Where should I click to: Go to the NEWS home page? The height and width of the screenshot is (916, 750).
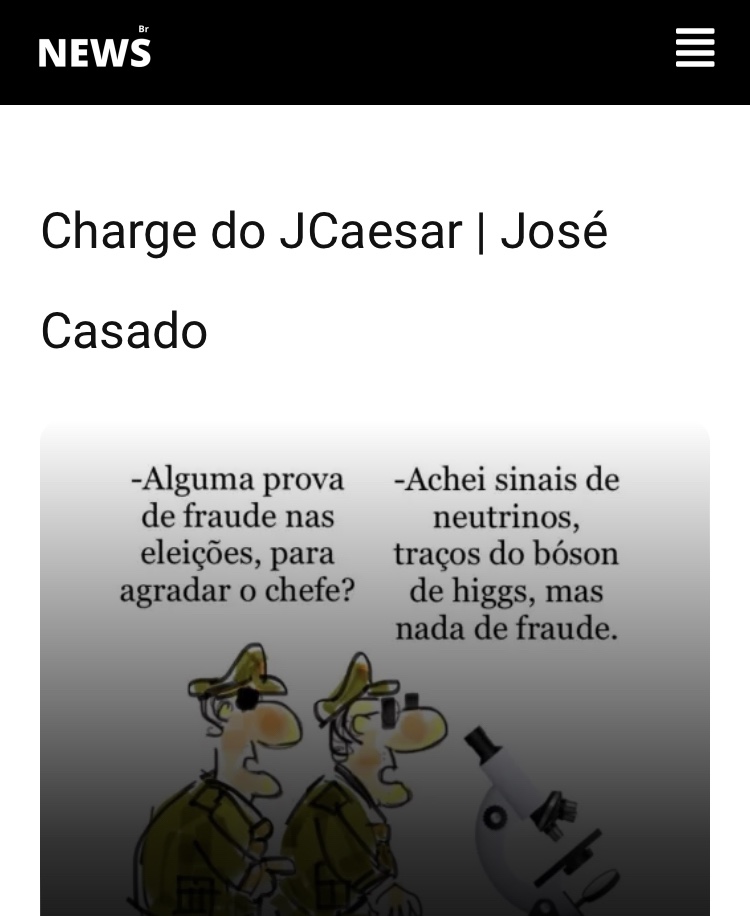tap(95, 50)
